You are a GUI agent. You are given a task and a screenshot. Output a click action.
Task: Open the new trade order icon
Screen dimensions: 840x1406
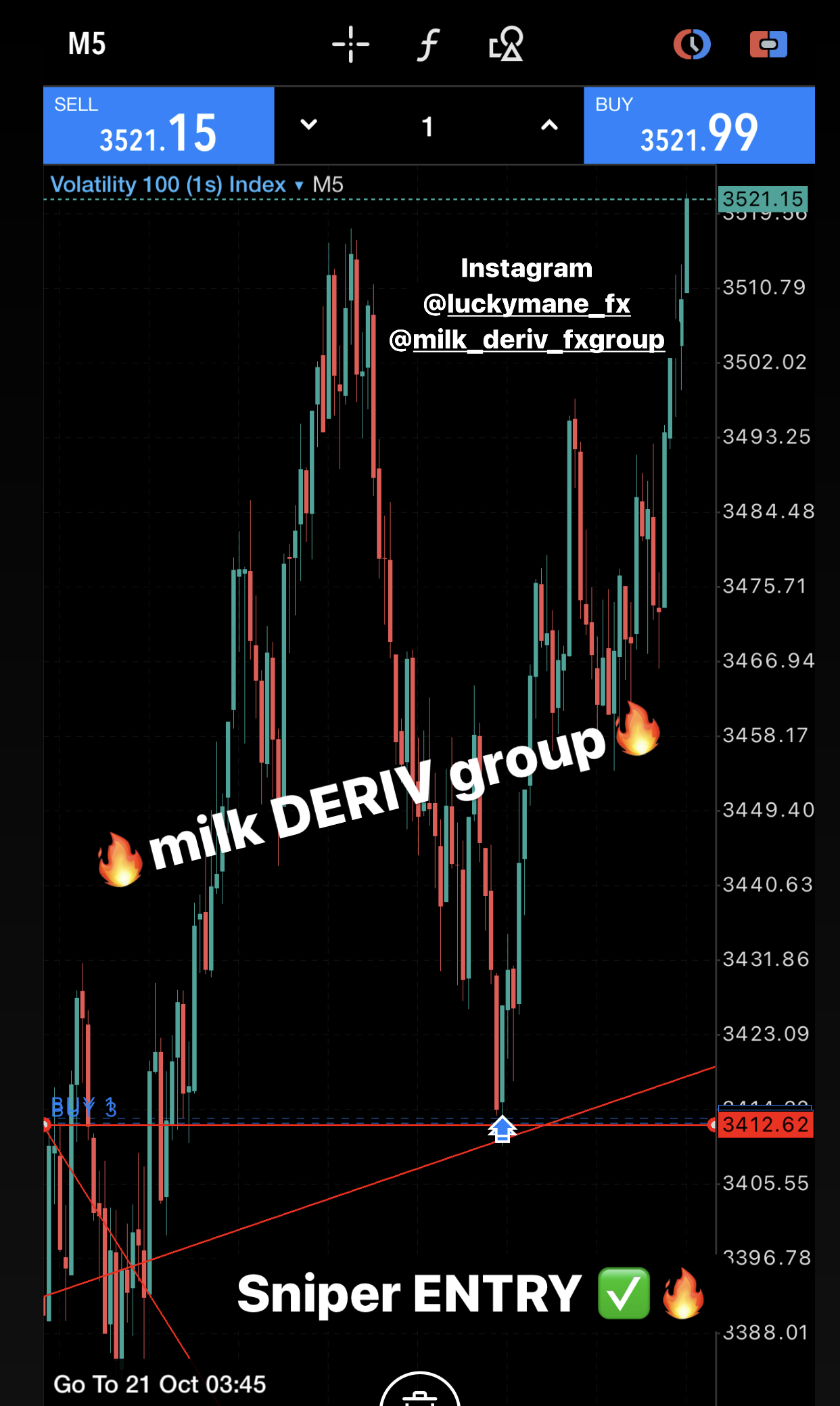pos(768,45)
